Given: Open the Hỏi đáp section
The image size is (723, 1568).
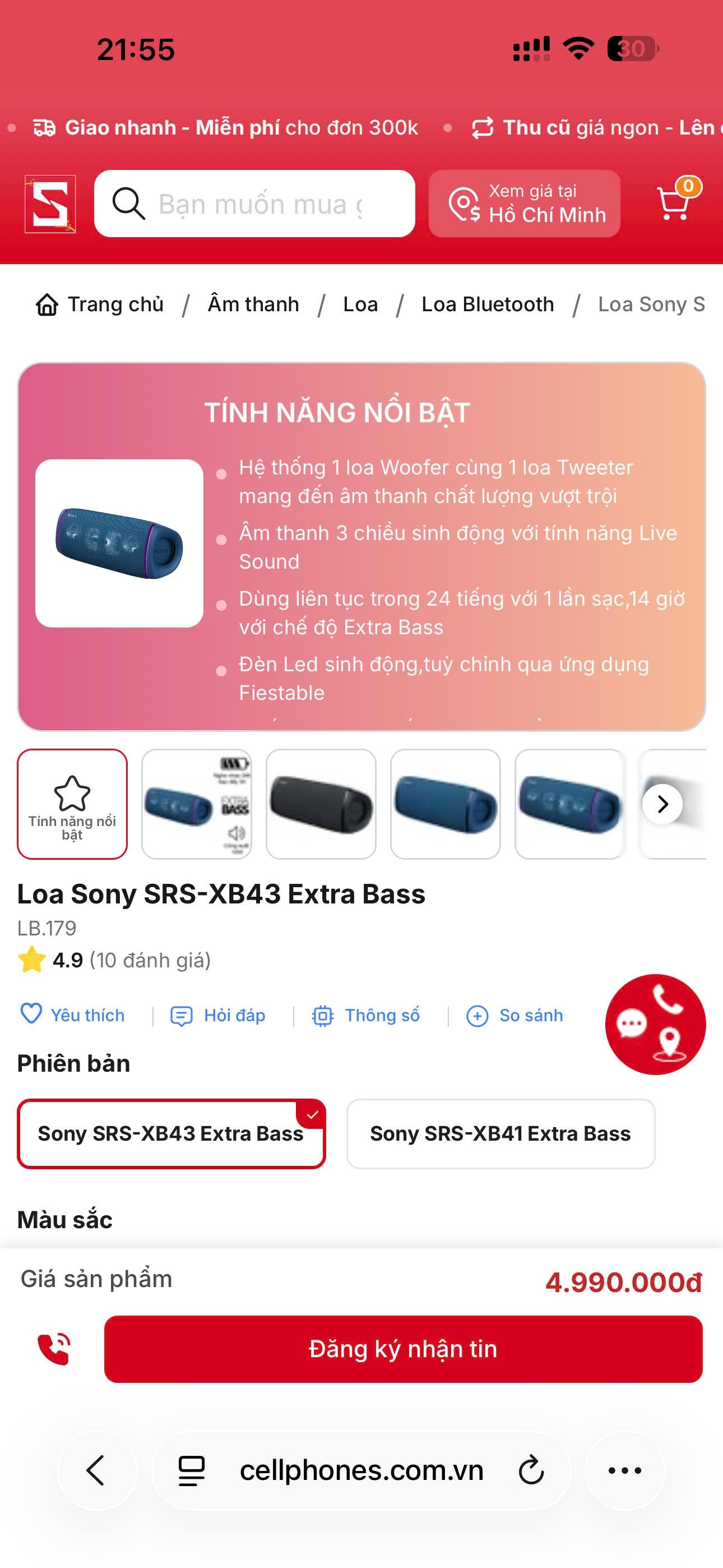Looking at the screenshot, I should (x=219, y=1015).
